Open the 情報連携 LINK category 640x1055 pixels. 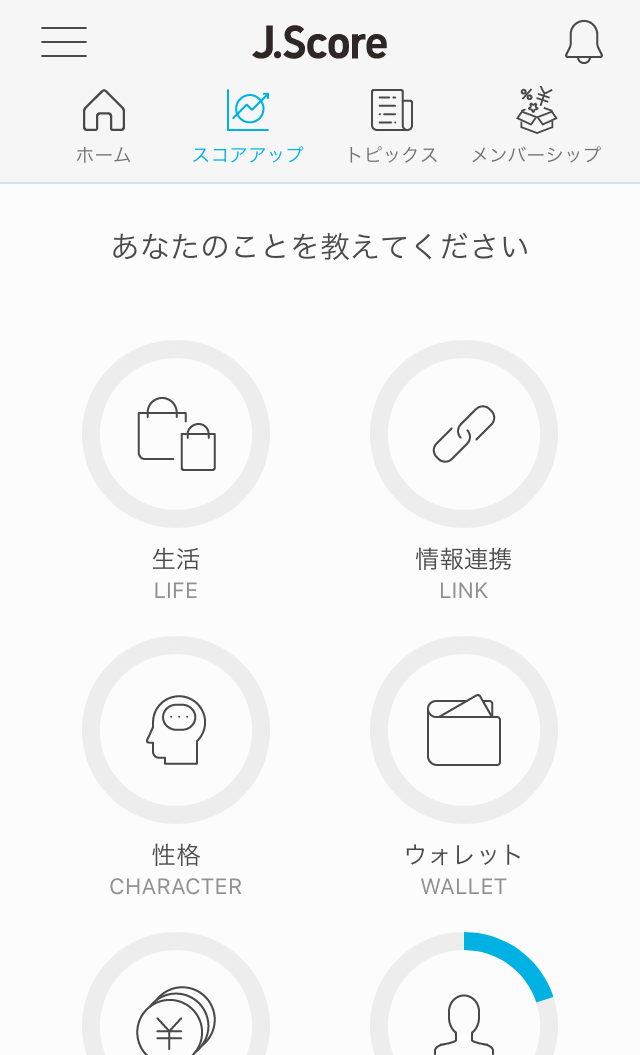click(464, 471)
